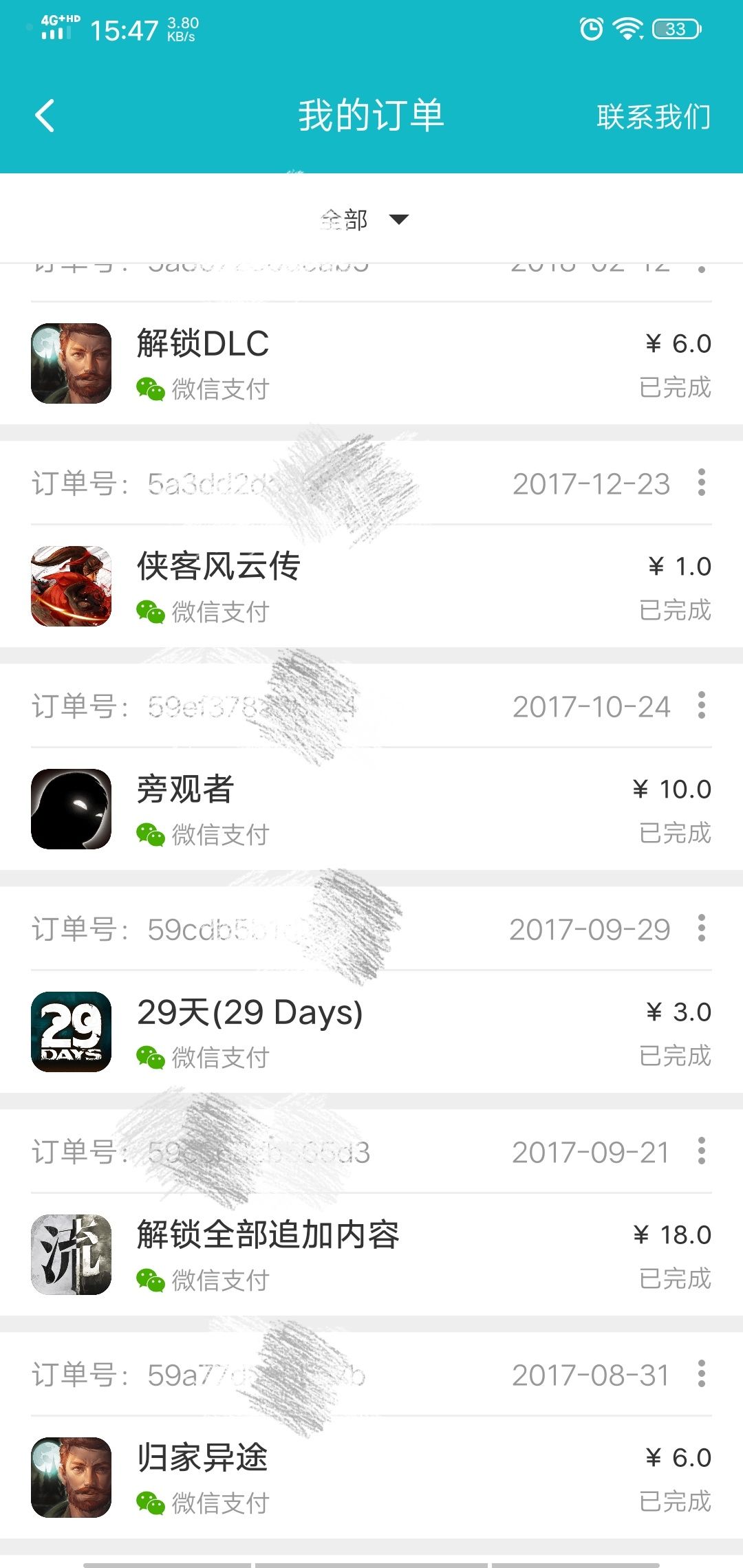The height and width of the screenshot is (1568, 743).
Task: View the 归家异途 order details
Action: click(371, 1478)
